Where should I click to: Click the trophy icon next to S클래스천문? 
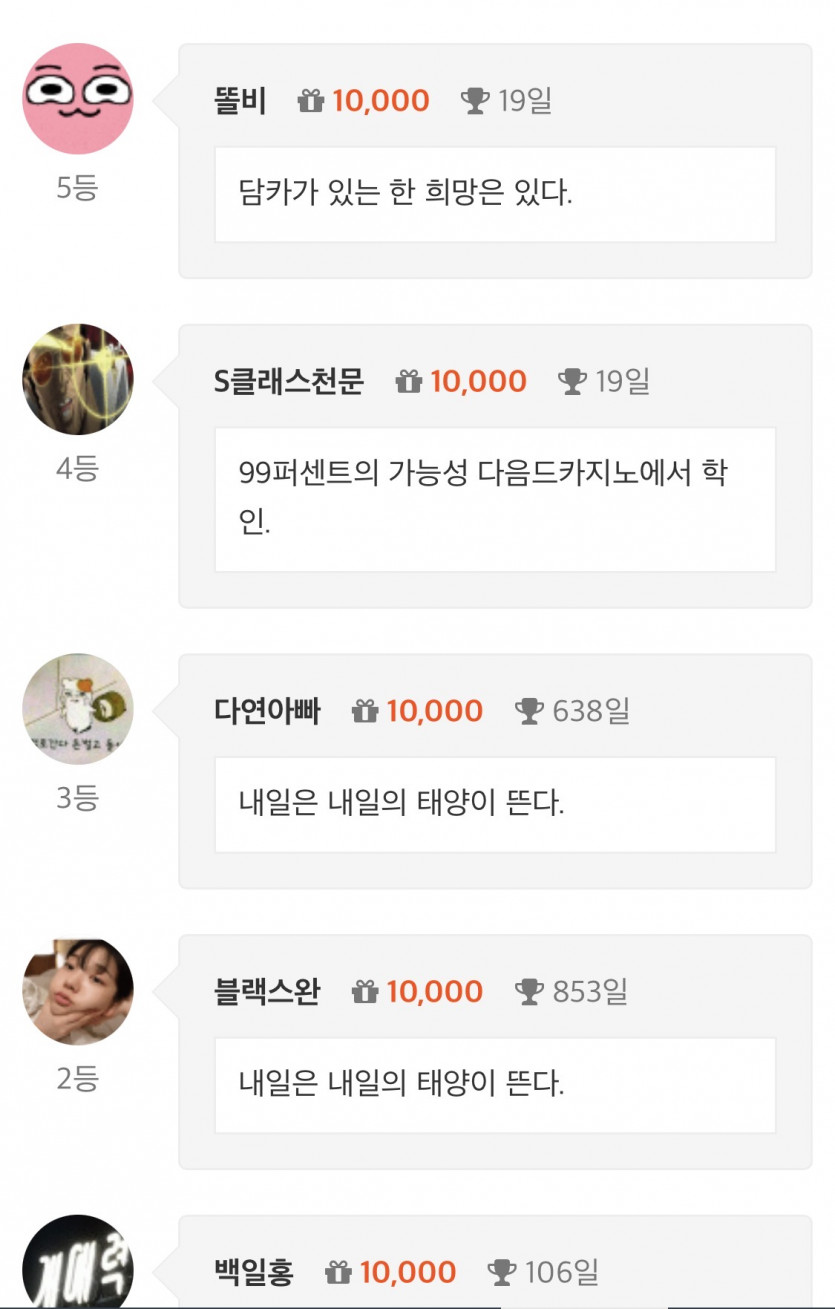pyautogui.click(x=571, y=381)
